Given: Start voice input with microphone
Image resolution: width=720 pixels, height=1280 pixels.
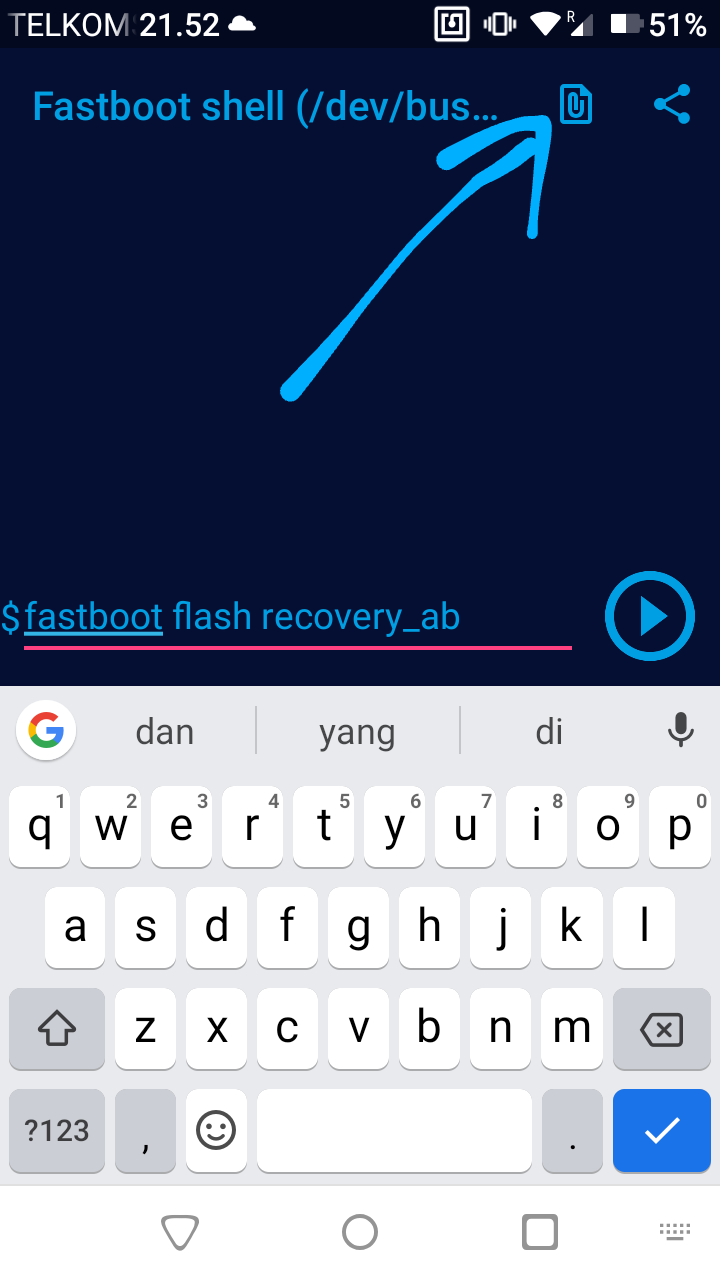Looking at the screenshot, I should coord(681,731).
